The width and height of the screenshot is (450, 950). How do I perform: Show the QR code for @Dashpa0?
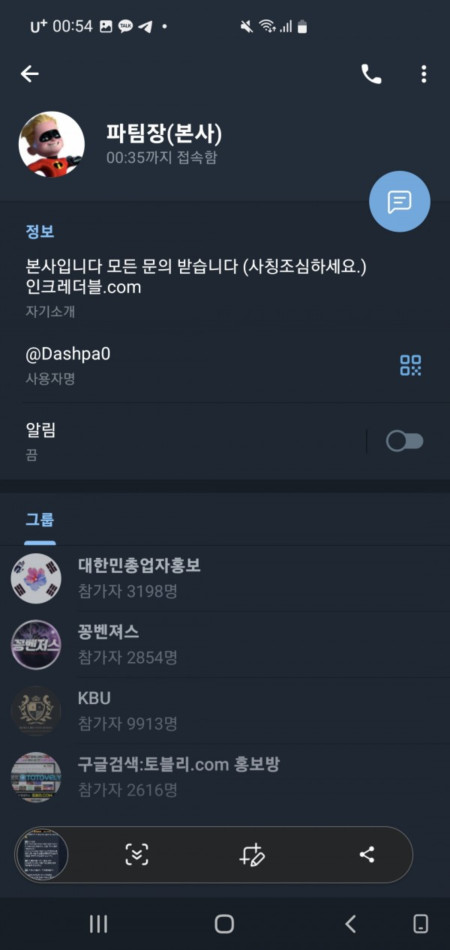tap(410, 365)
